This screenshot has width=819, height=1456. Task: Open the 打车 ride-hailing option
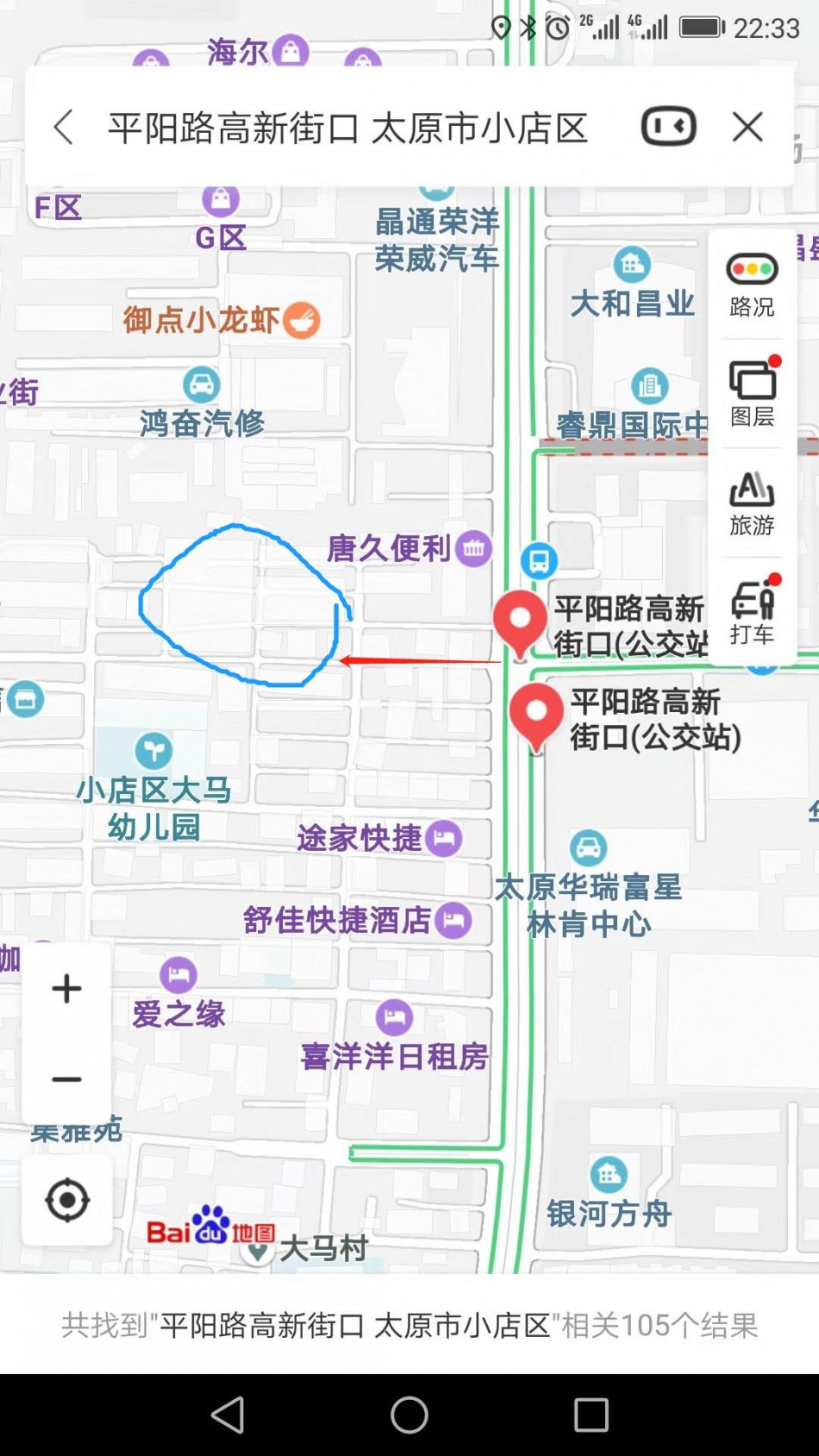point(752,612)
